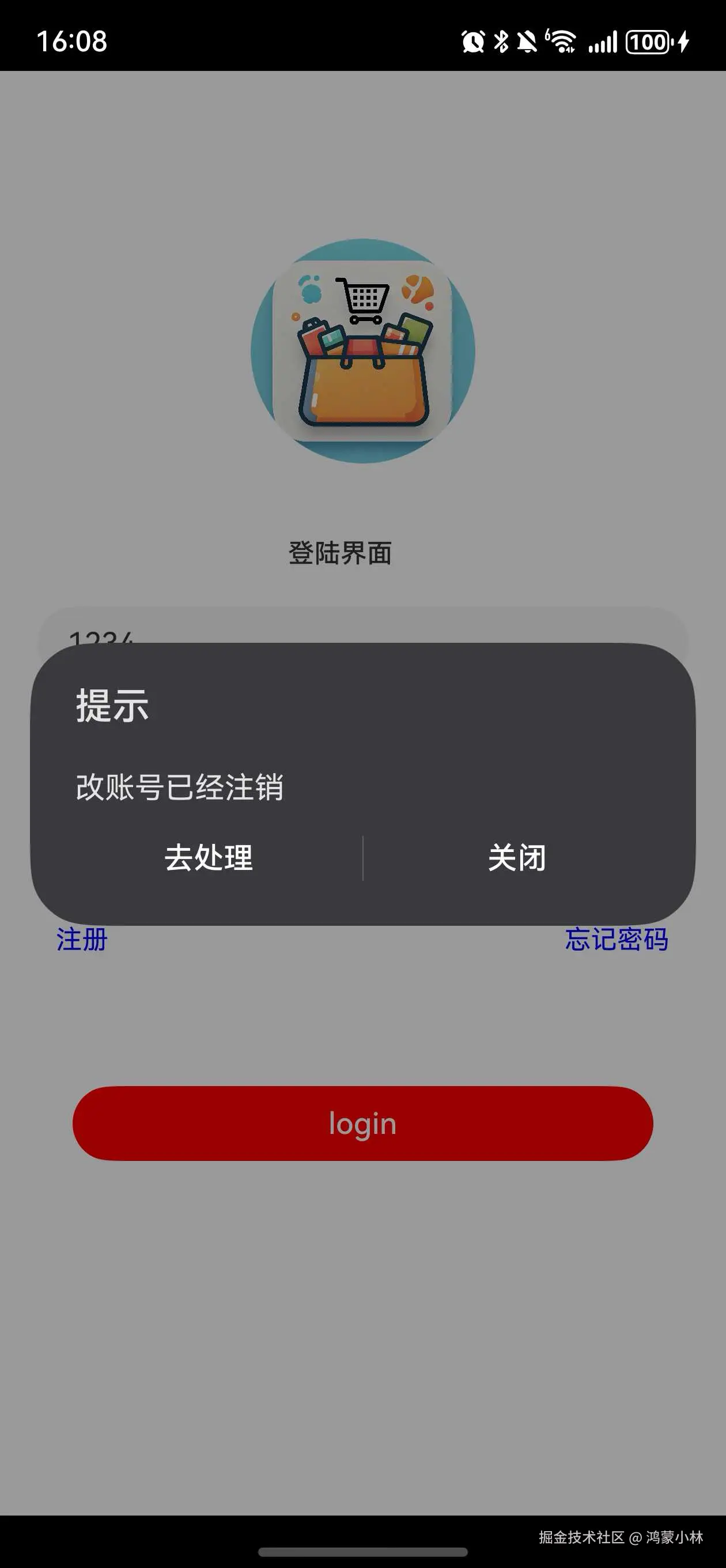
Task: Tap the 登陆界面 page heading
Action: pyautogui.click(x=341, y=553)
